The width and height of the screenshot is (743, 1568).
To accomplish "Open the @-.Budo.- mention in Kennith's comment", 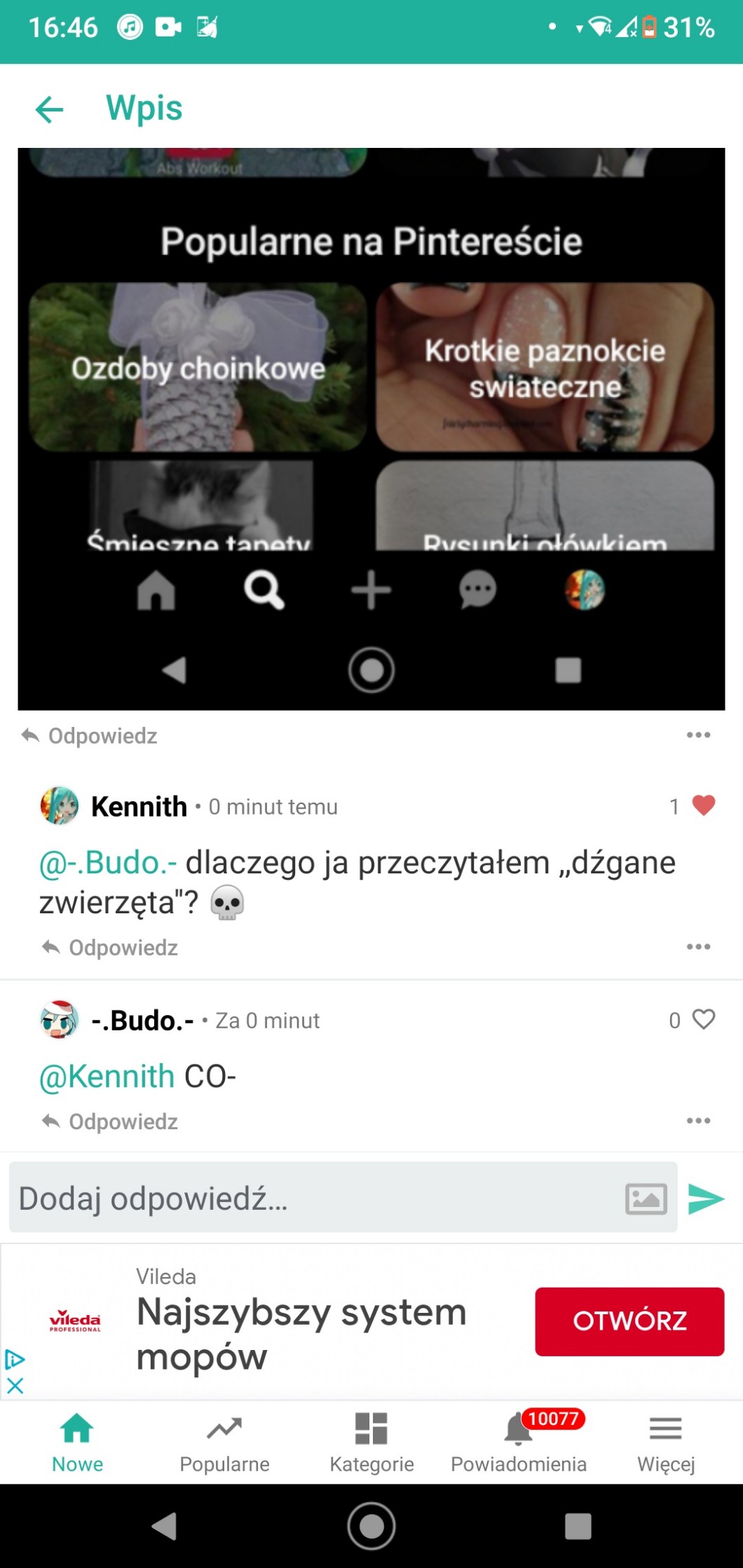I will point(108,863).
